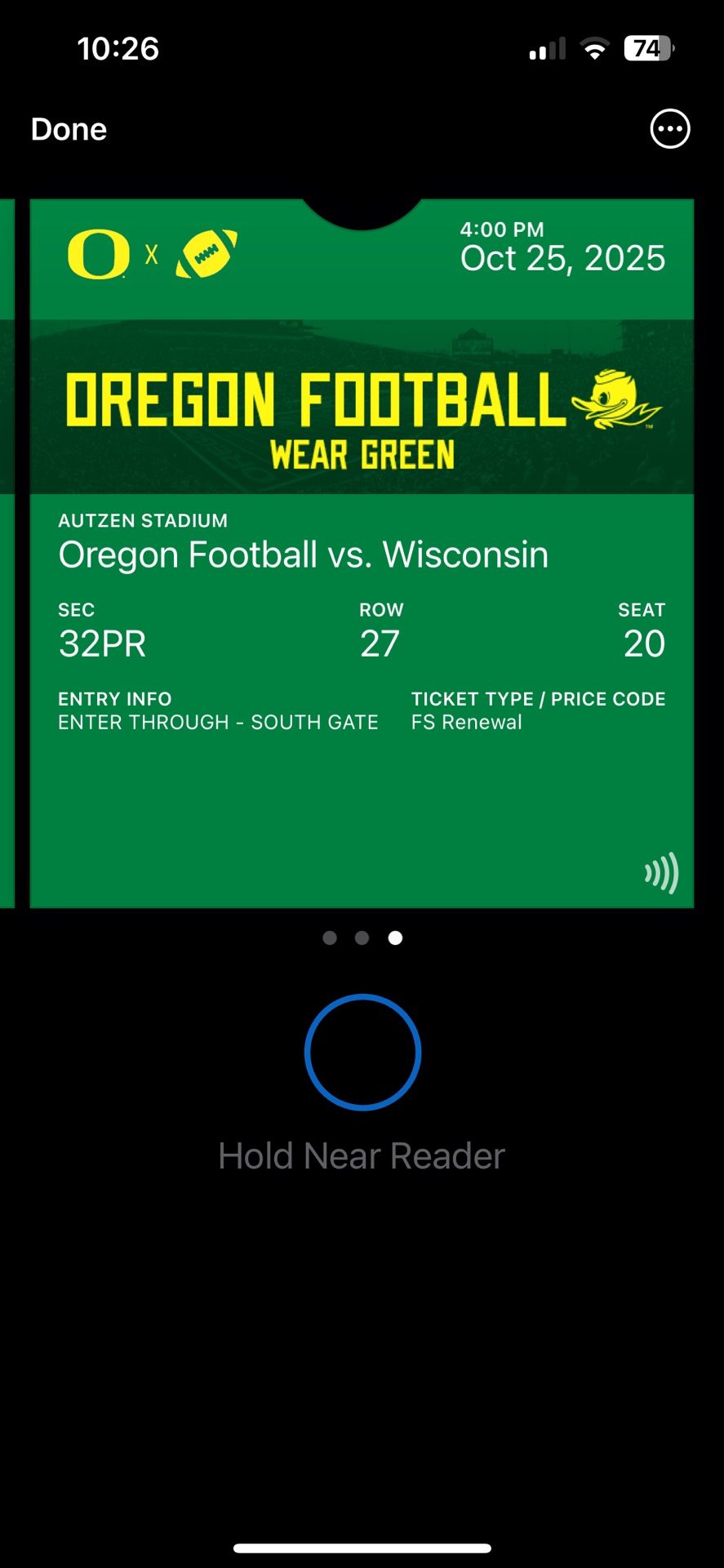Open pass details via the ellipsis control

(669, 128)
